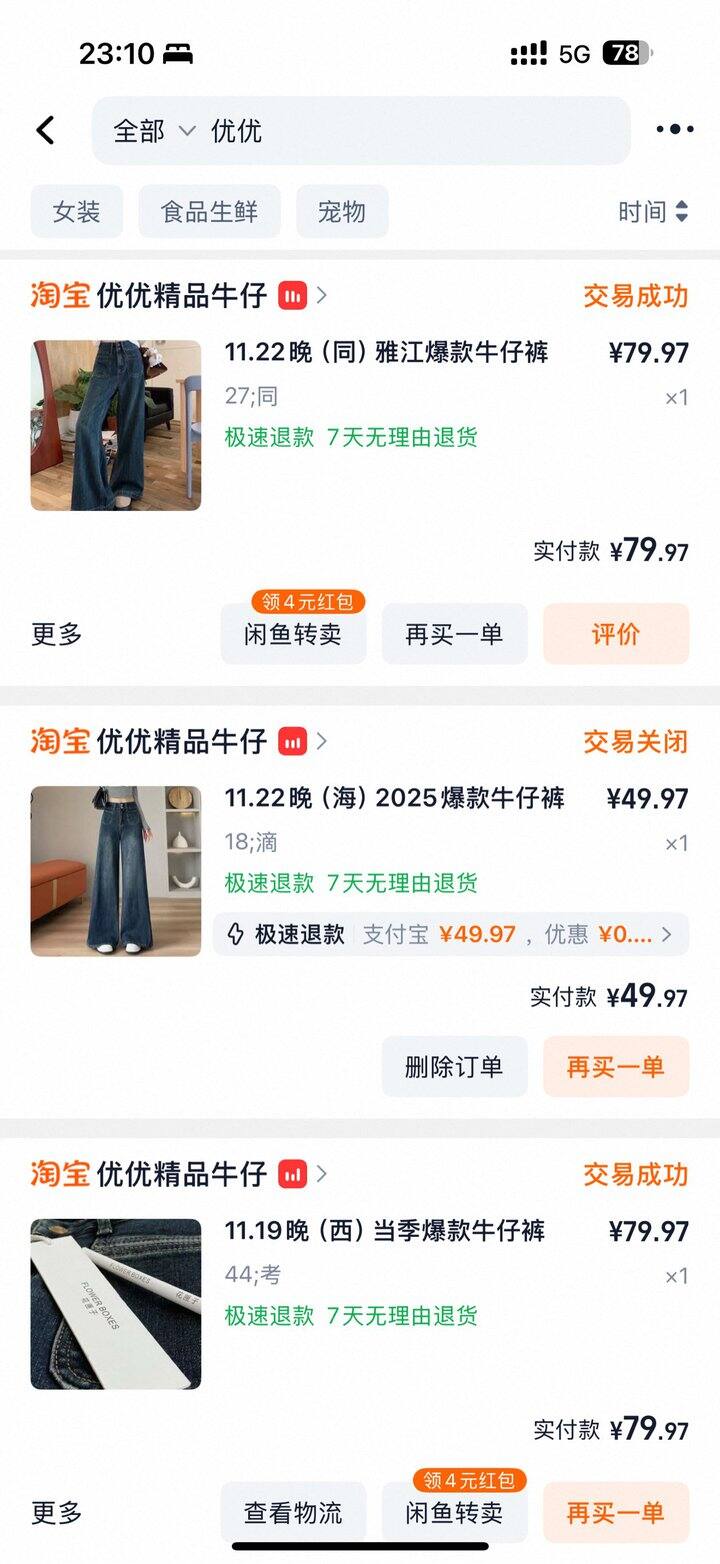This screenshot has height=1564, width=720.
Task: Tap 评价 for the 雅江爆款牛仔裤 order
Action: click(x=616, y=634)
